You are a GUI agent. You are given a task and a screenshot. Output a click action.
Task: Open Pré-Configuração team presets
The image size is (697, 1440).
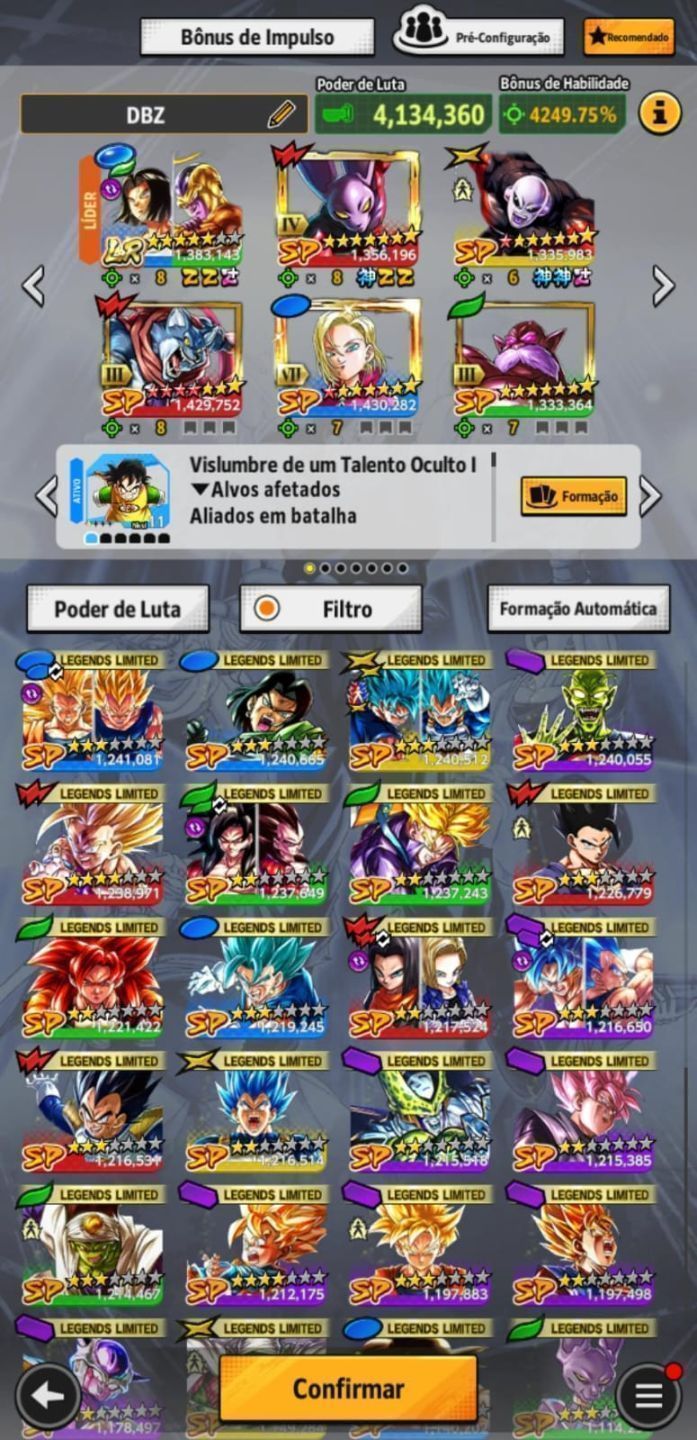pyautogui.click(x=479, y=36)
